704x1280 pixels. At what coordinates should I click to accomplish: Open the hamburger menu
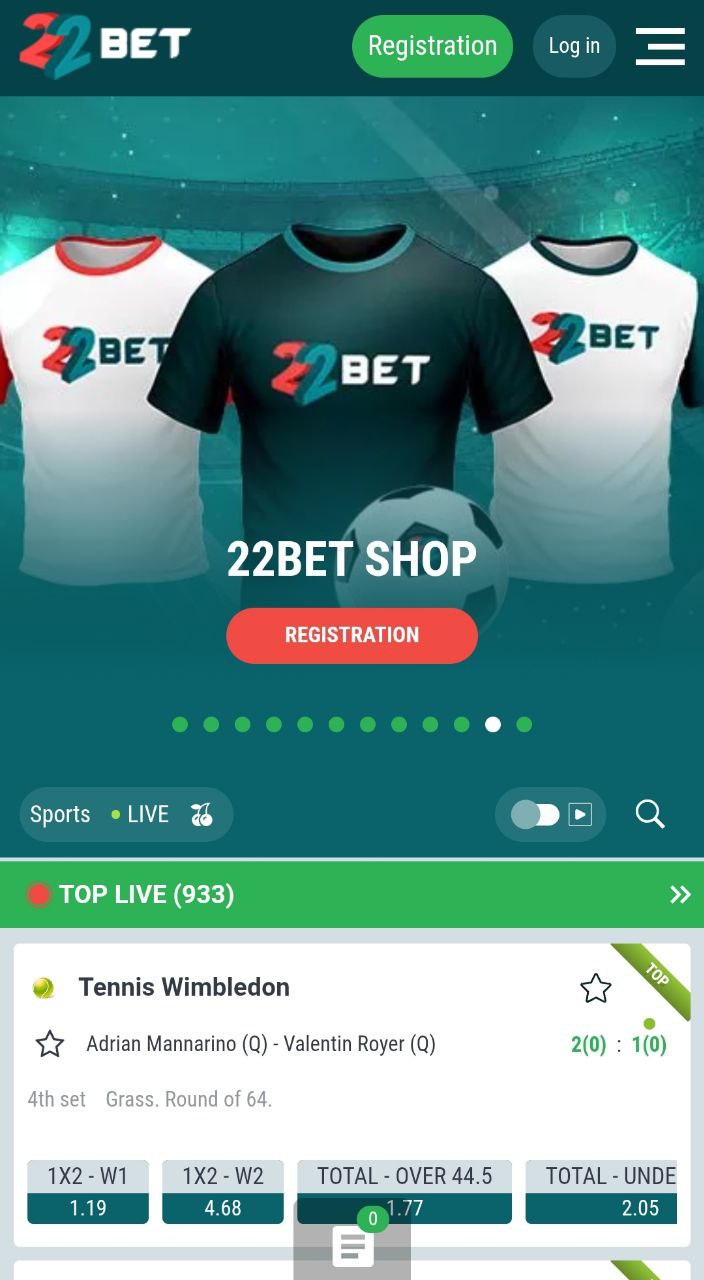[660, 46]
